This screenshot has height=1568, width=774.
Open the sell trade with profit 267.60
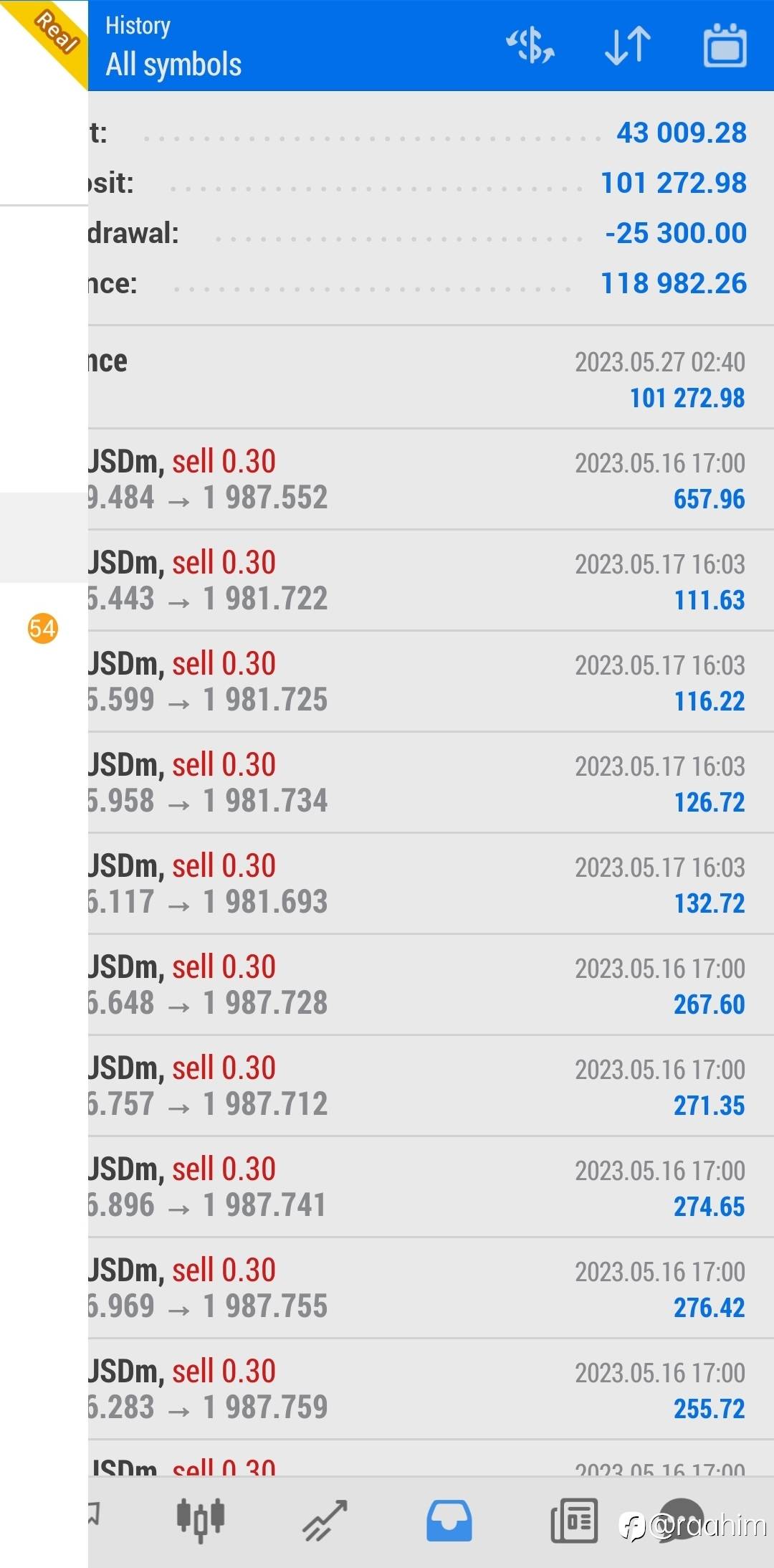click(x=431, y=985)
